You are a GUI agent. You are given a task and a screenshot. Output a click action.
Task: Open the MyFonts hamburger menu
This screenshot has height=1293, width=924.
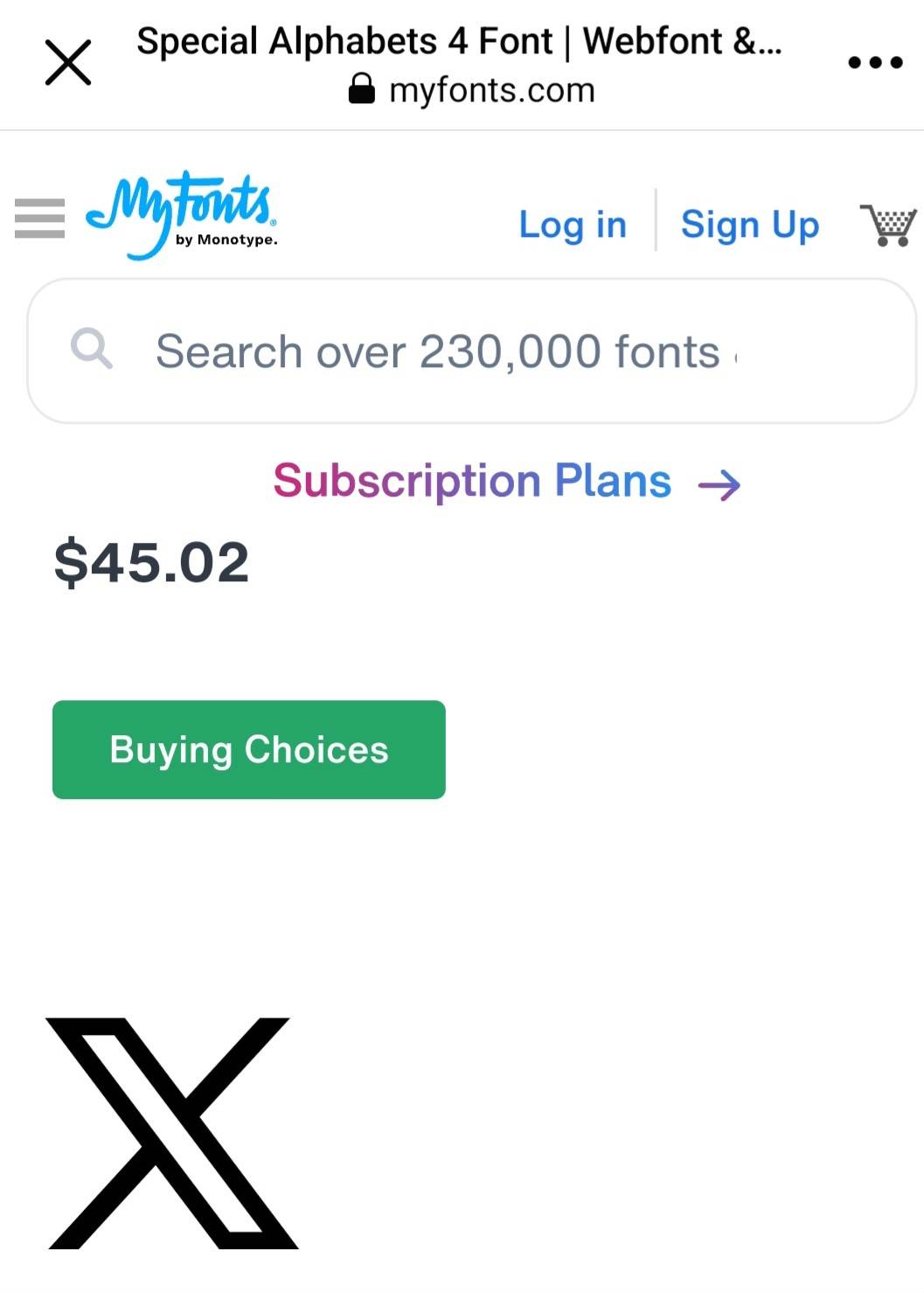coord(40,219)
